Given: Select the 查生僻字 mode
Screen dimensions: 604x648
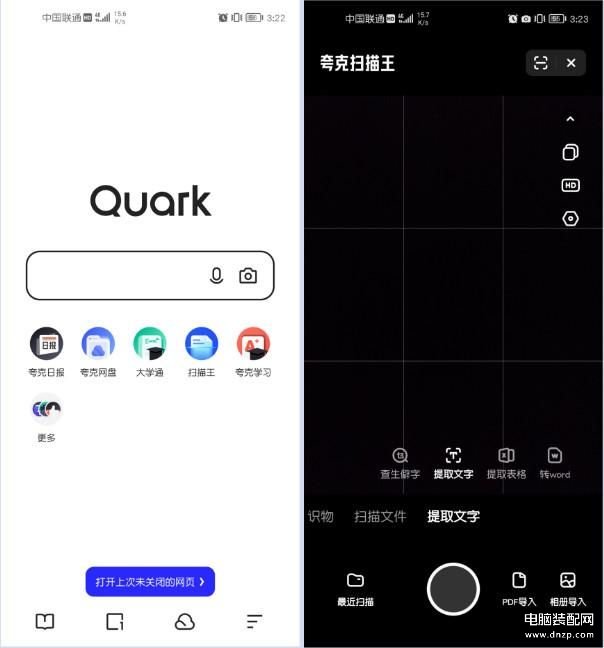Looking at the screenshot, I should [400, 463].
